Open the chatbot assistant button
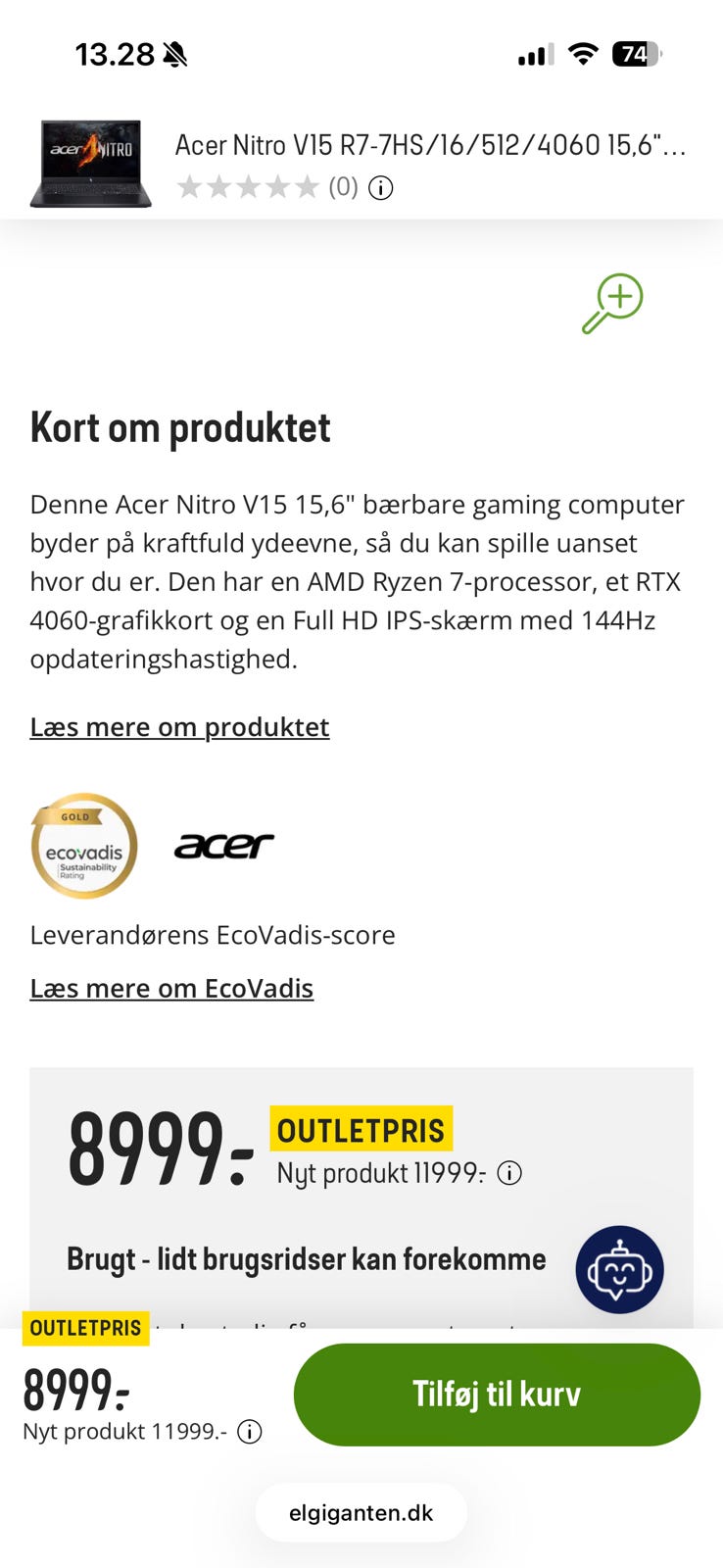This screenshot has width=723, height=1568. pyautogui.click(x=619, y=1269)
